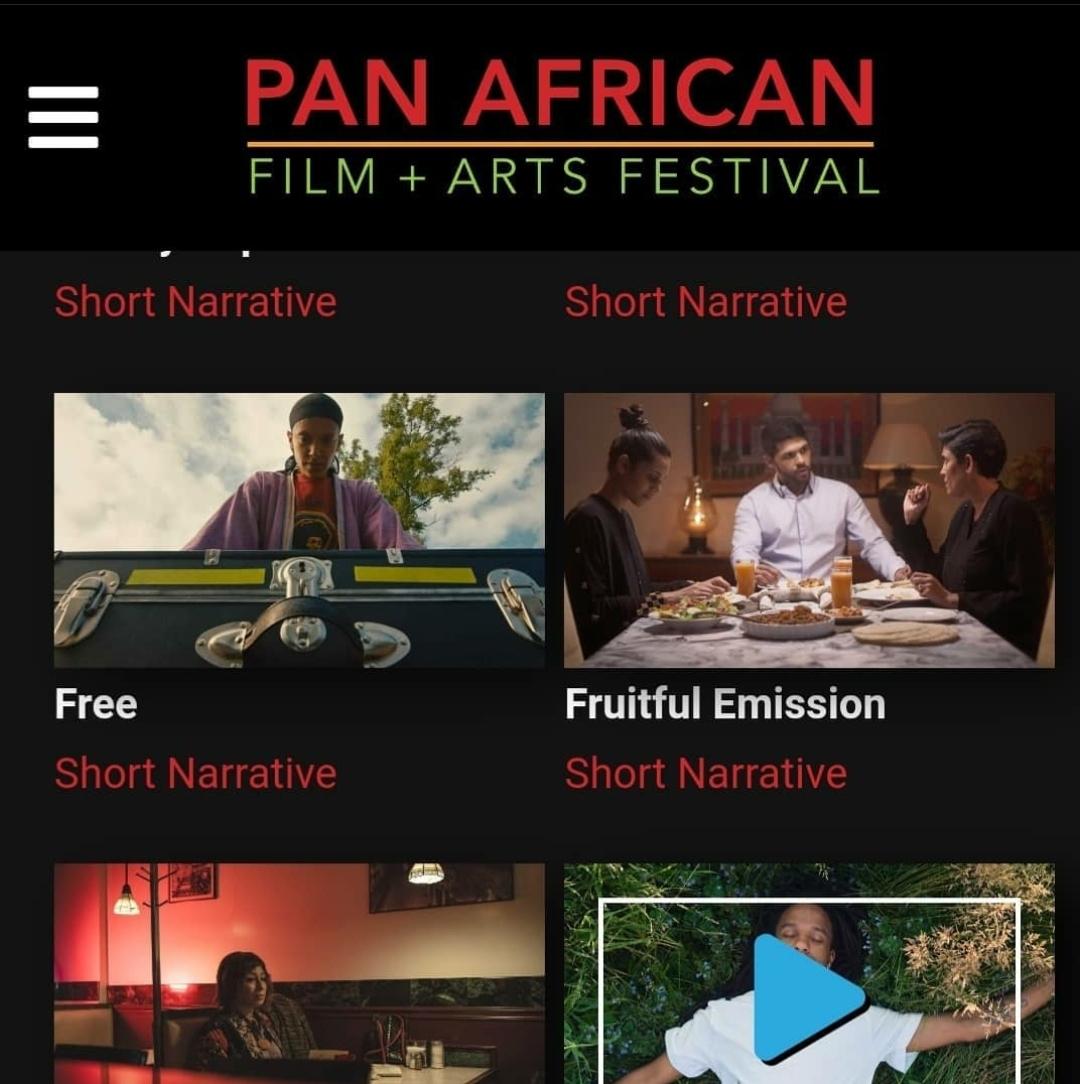
Task: Play the video with the blue play button
Action: click(806, 996)
